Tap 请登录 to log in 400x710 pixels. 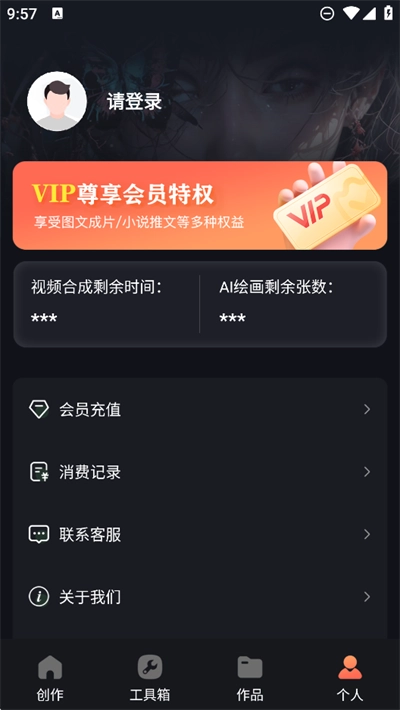tap(135, 101)
